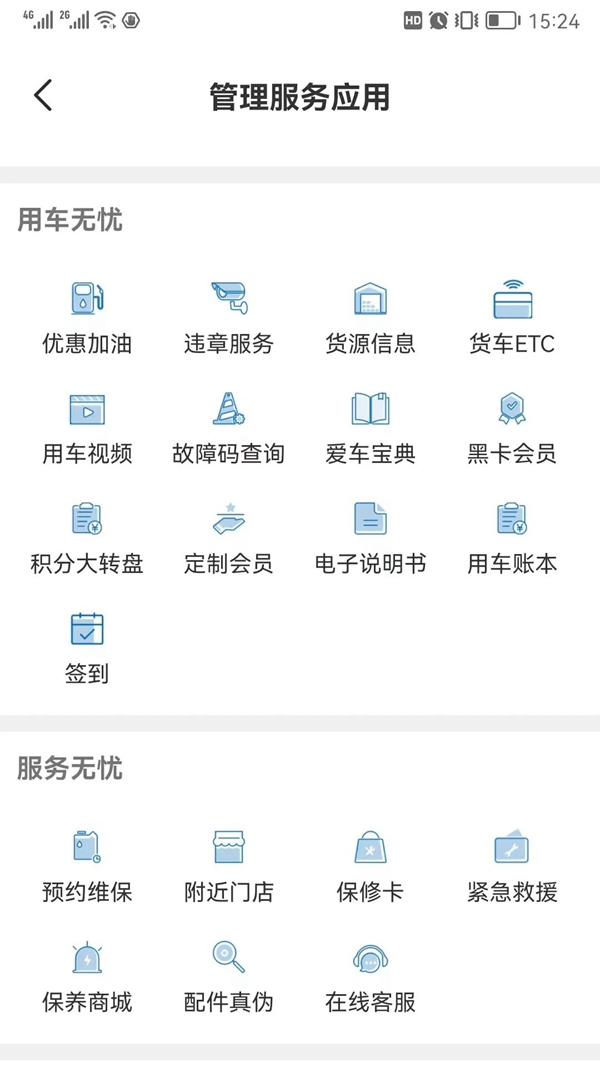Open 积分大转盘 points wheel
This screenshot has width=600, height=1067.
(87, 519)
